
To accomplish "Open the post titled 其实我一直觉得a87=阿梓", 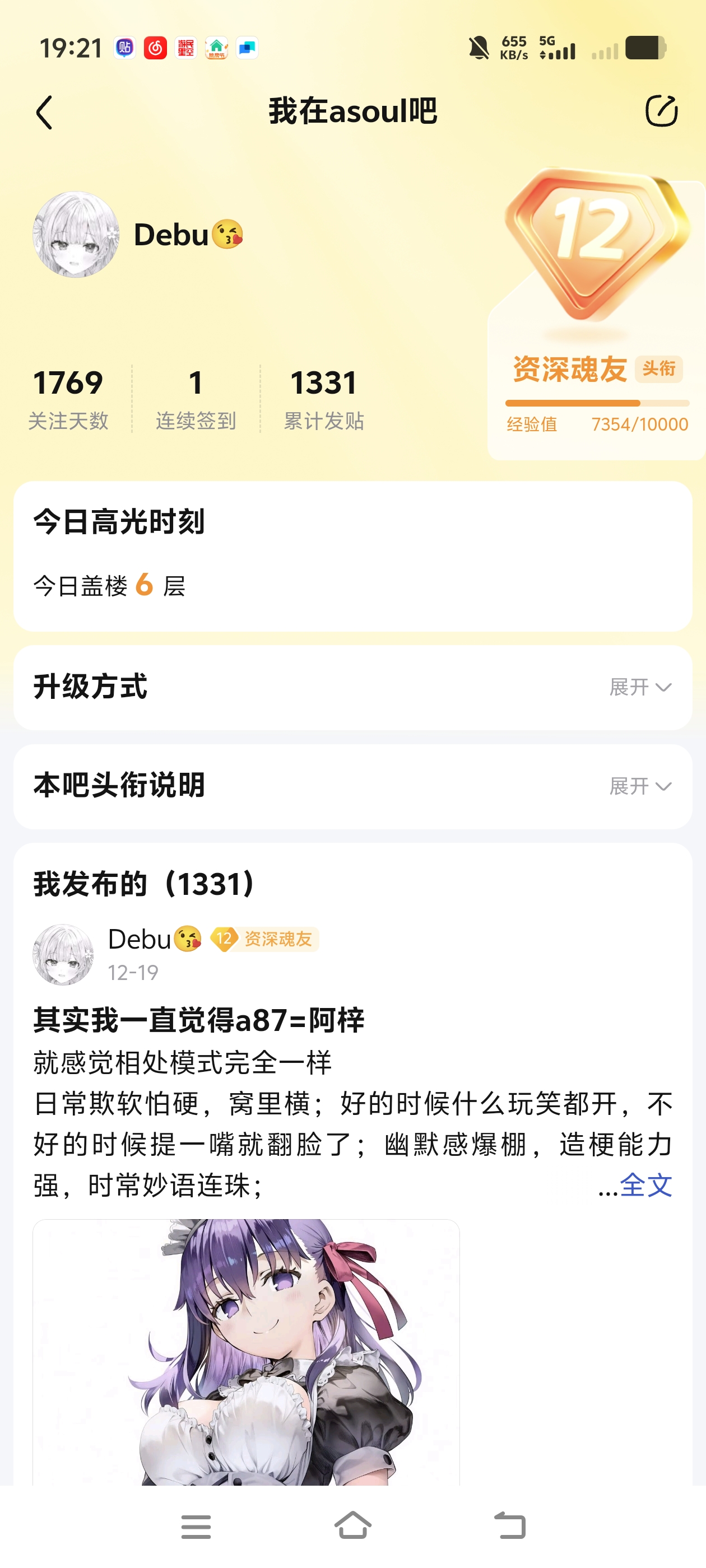I will pos(198,1020).
